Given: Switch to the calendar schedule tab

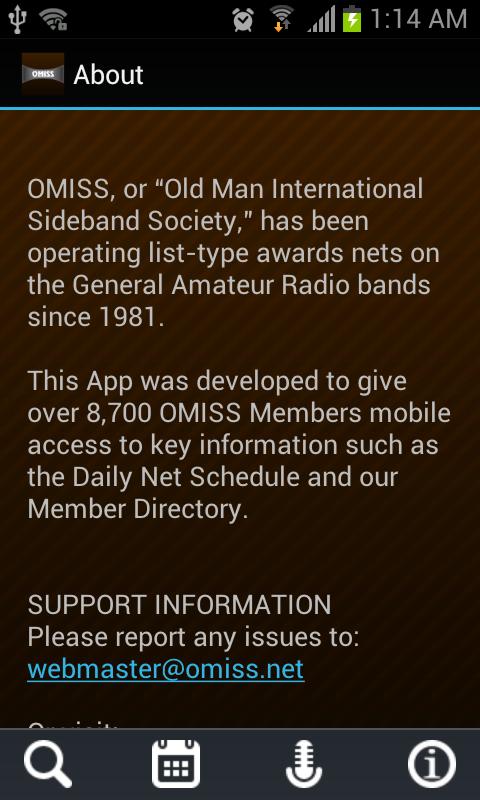Looking at the screenshot, I should (x=176, y=764).
